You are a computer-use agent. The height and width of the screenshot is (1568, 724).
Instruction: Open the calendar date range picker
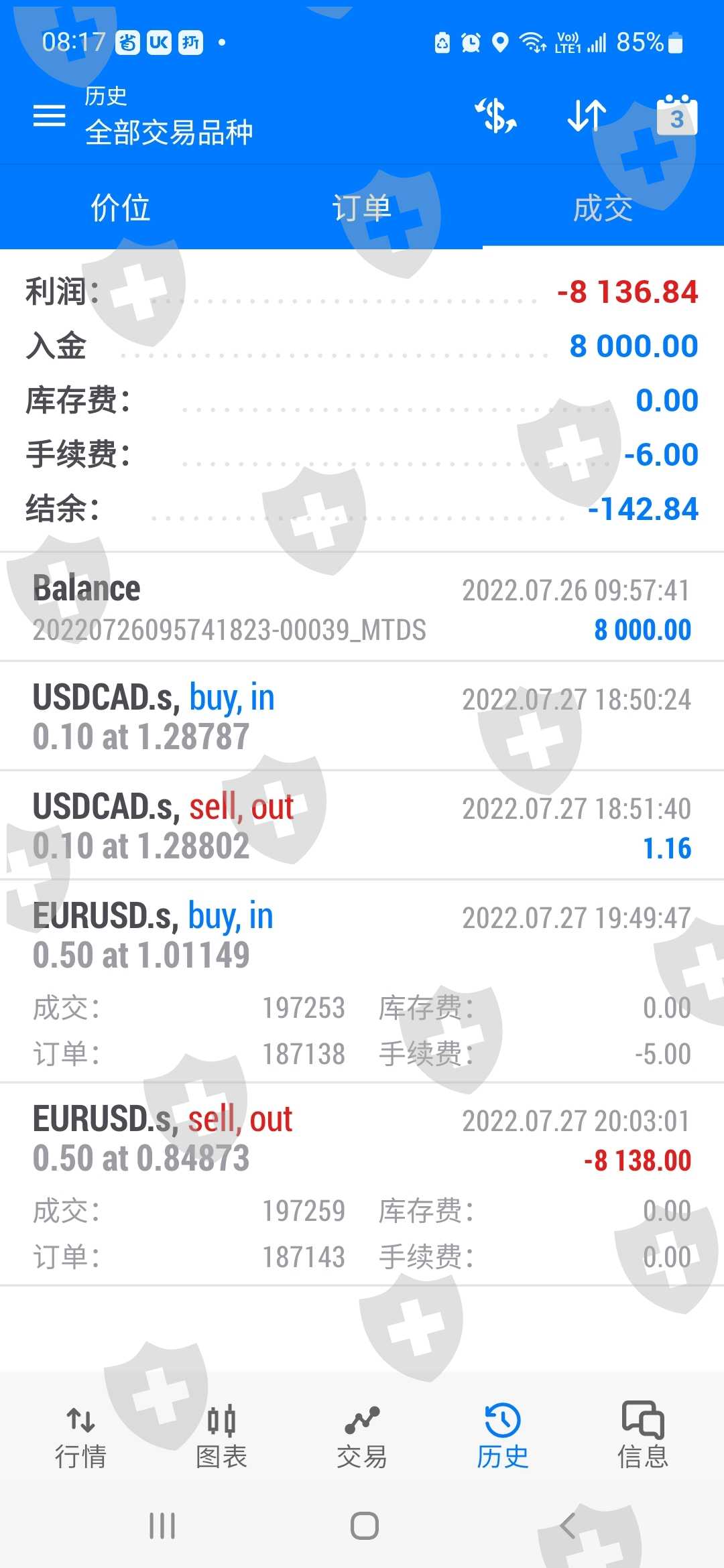click(676, 115)
